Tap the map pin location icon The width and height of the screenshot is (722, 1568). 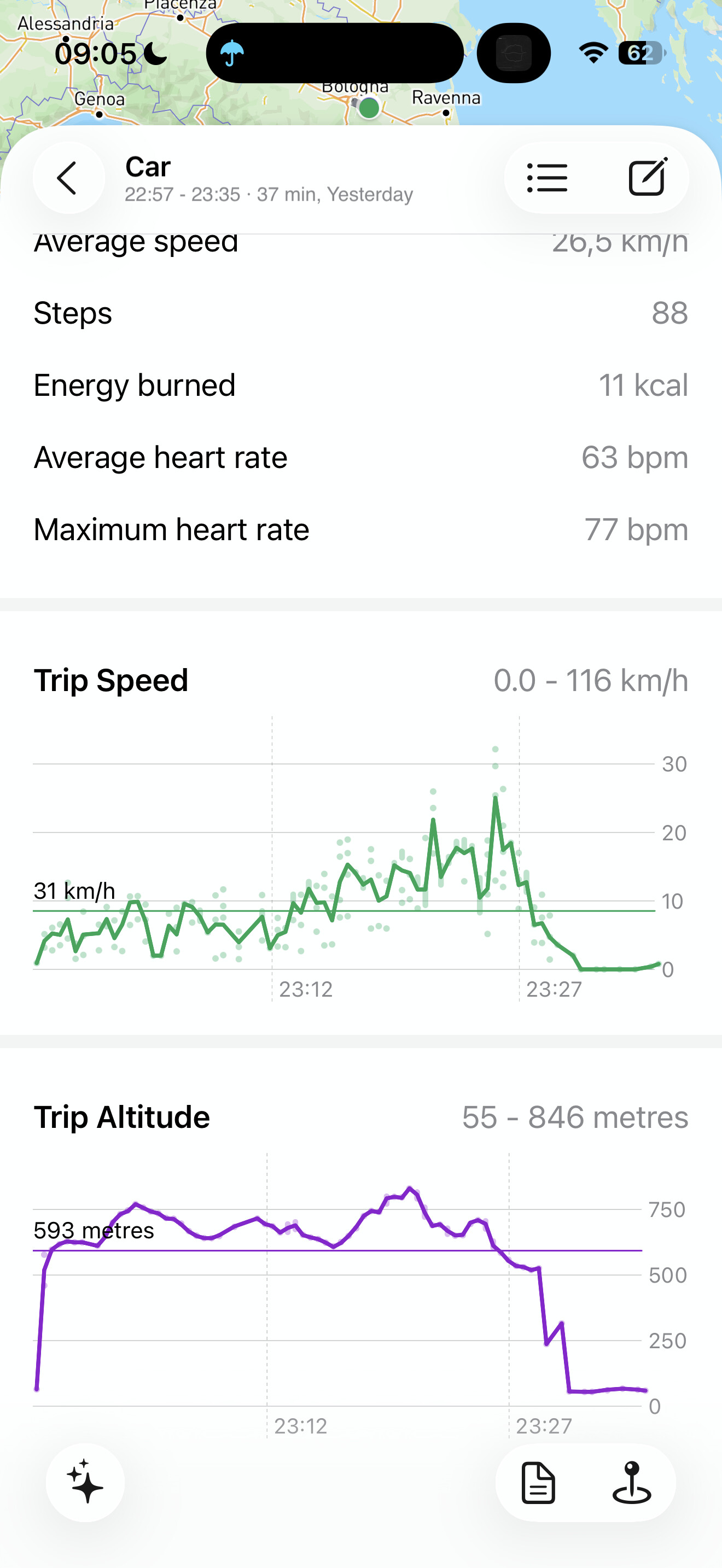click(x=632, y=1482)
